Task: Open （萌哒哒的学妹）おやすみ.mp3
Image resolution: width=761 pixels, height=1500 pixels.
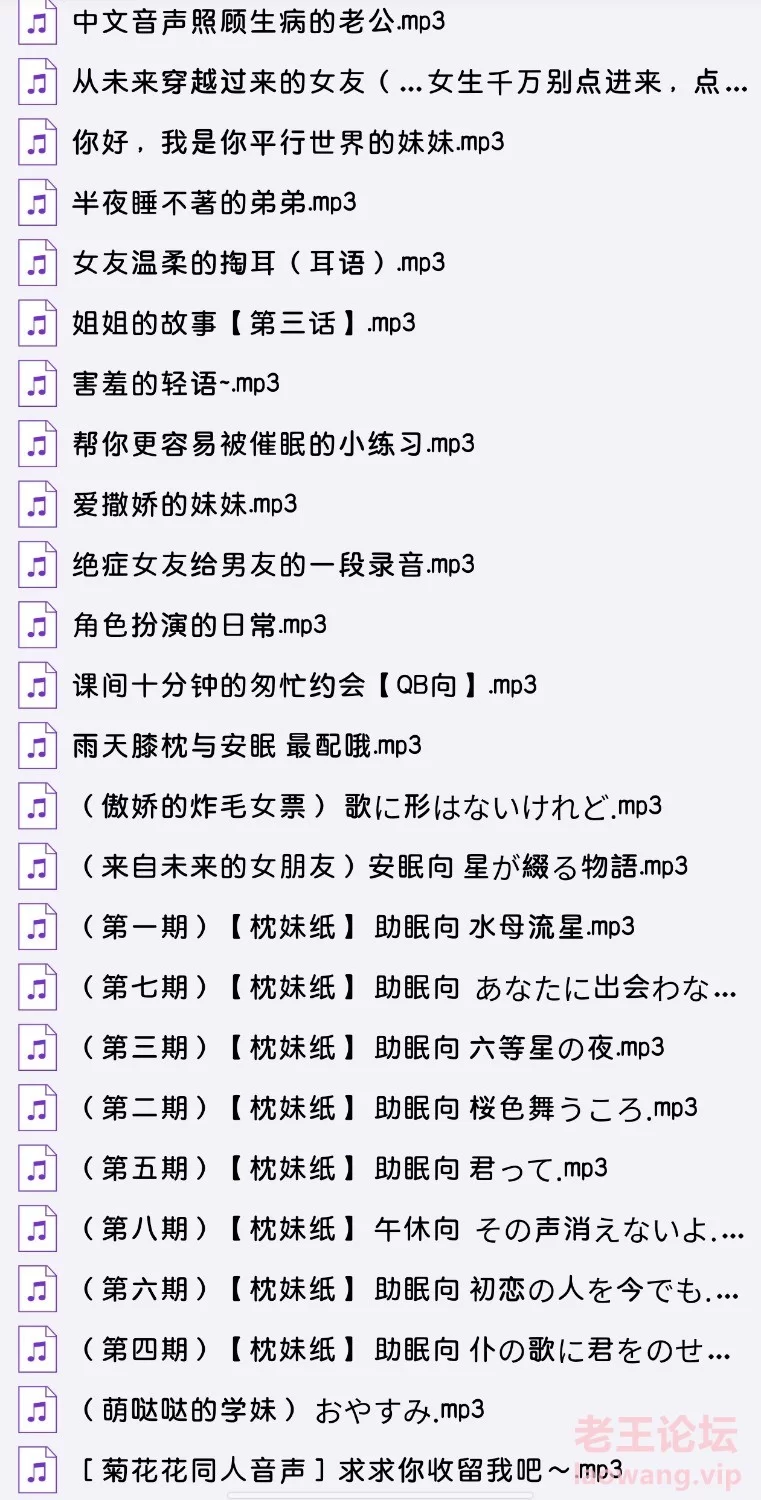Action: [380, 1410]
